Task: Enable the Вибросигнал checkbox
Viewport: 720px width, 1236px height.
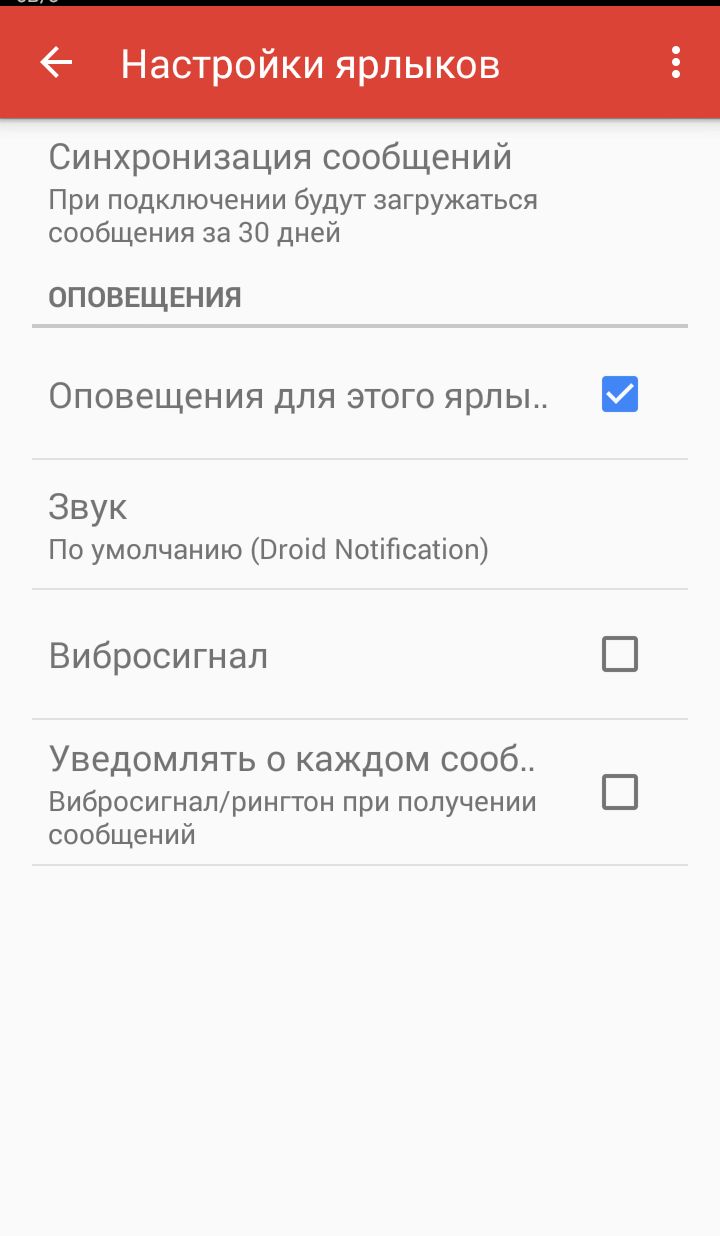Action: pos(620,655)
